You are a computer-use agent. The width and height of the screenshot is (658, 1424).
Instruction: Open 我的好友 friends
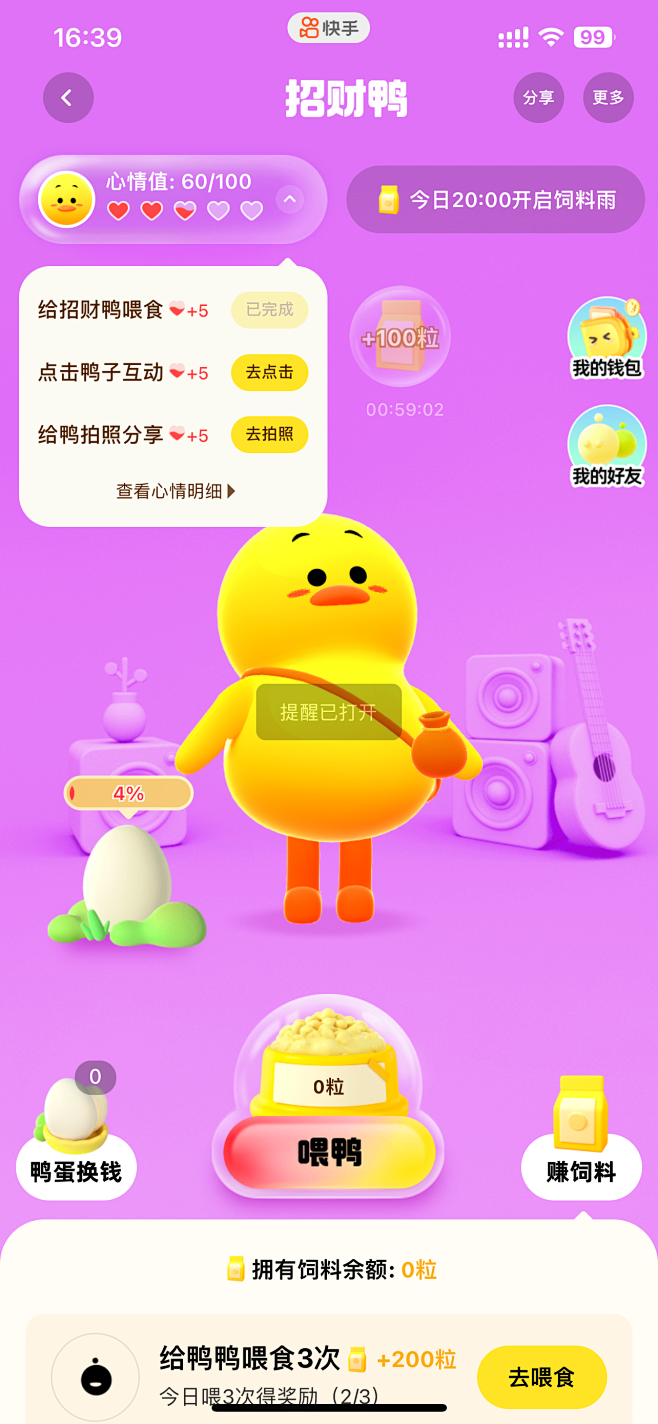tap(606, 446)
